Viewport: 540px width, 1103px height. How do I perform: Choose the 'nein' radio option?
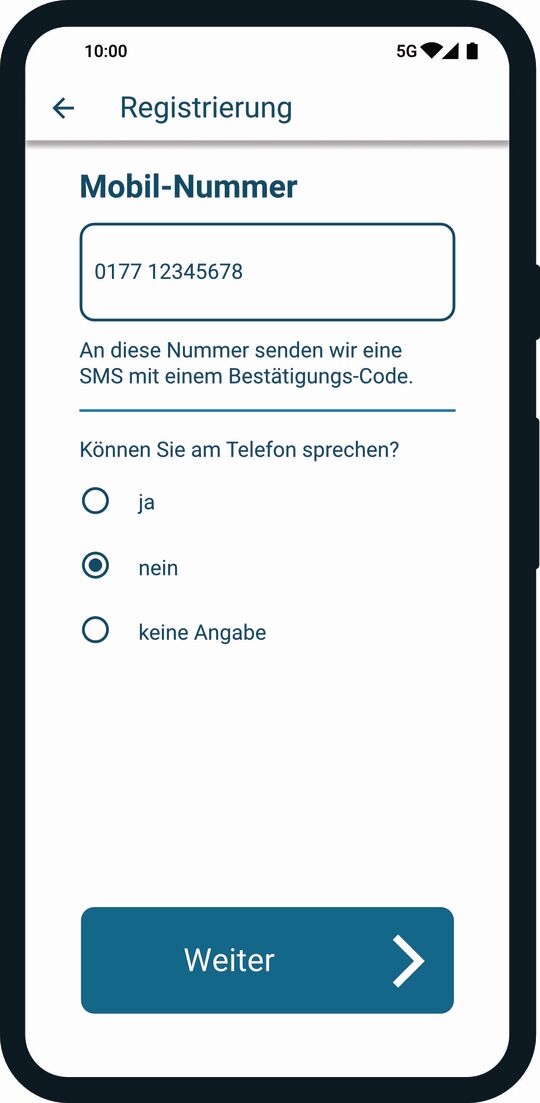coord(96,566)
